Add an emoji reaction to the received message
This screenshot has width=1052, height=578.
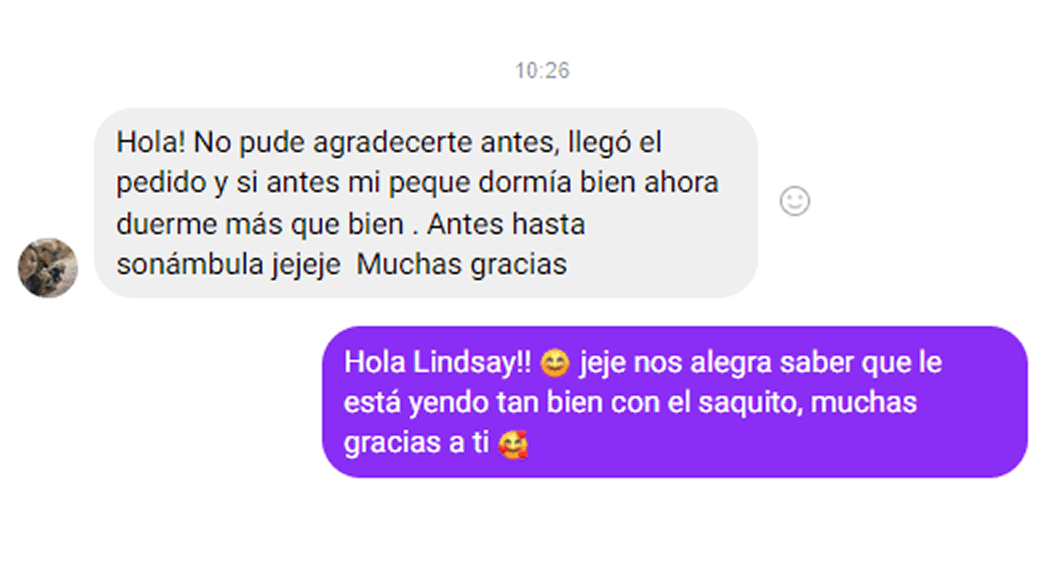coord(794,201)
